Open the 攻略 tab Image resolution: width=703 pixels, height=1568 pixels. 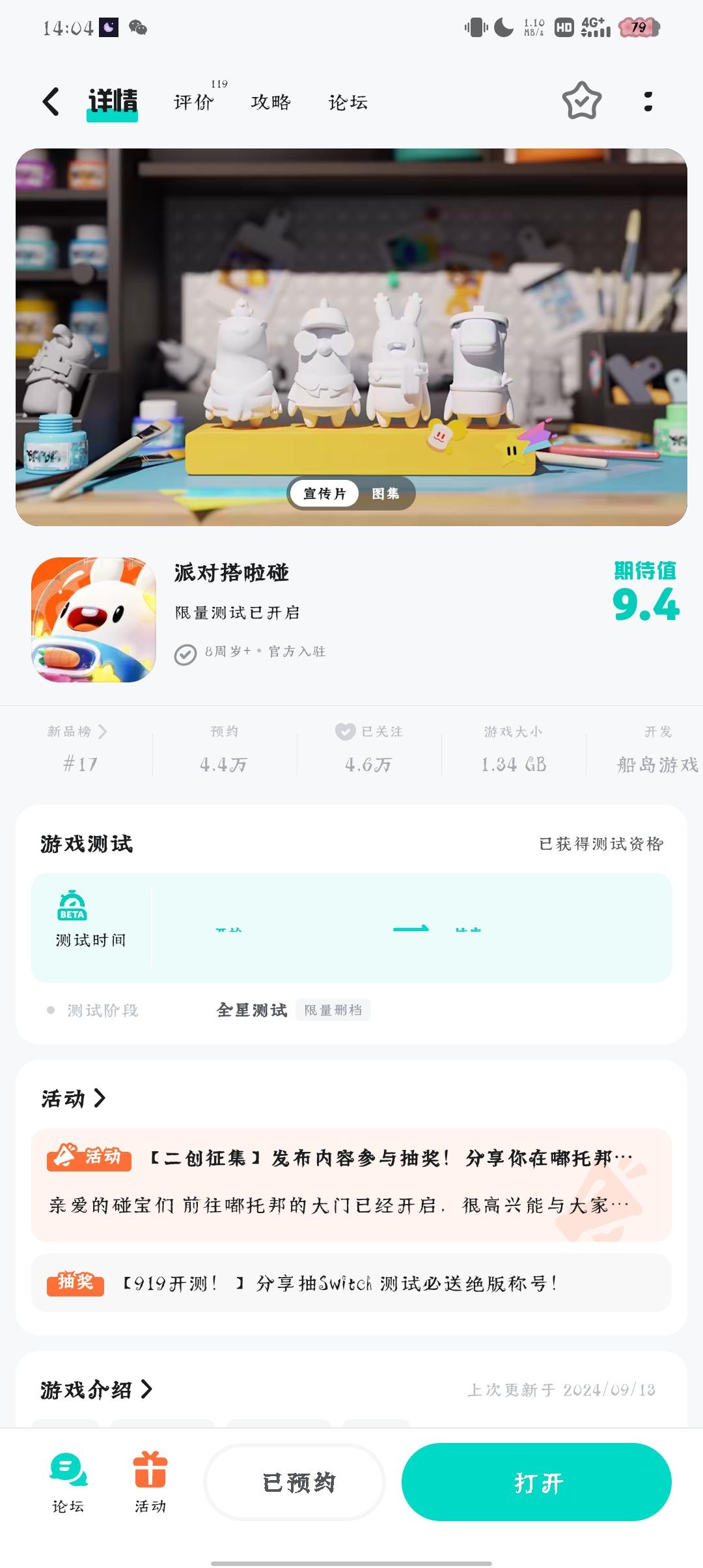click(270, 102)
